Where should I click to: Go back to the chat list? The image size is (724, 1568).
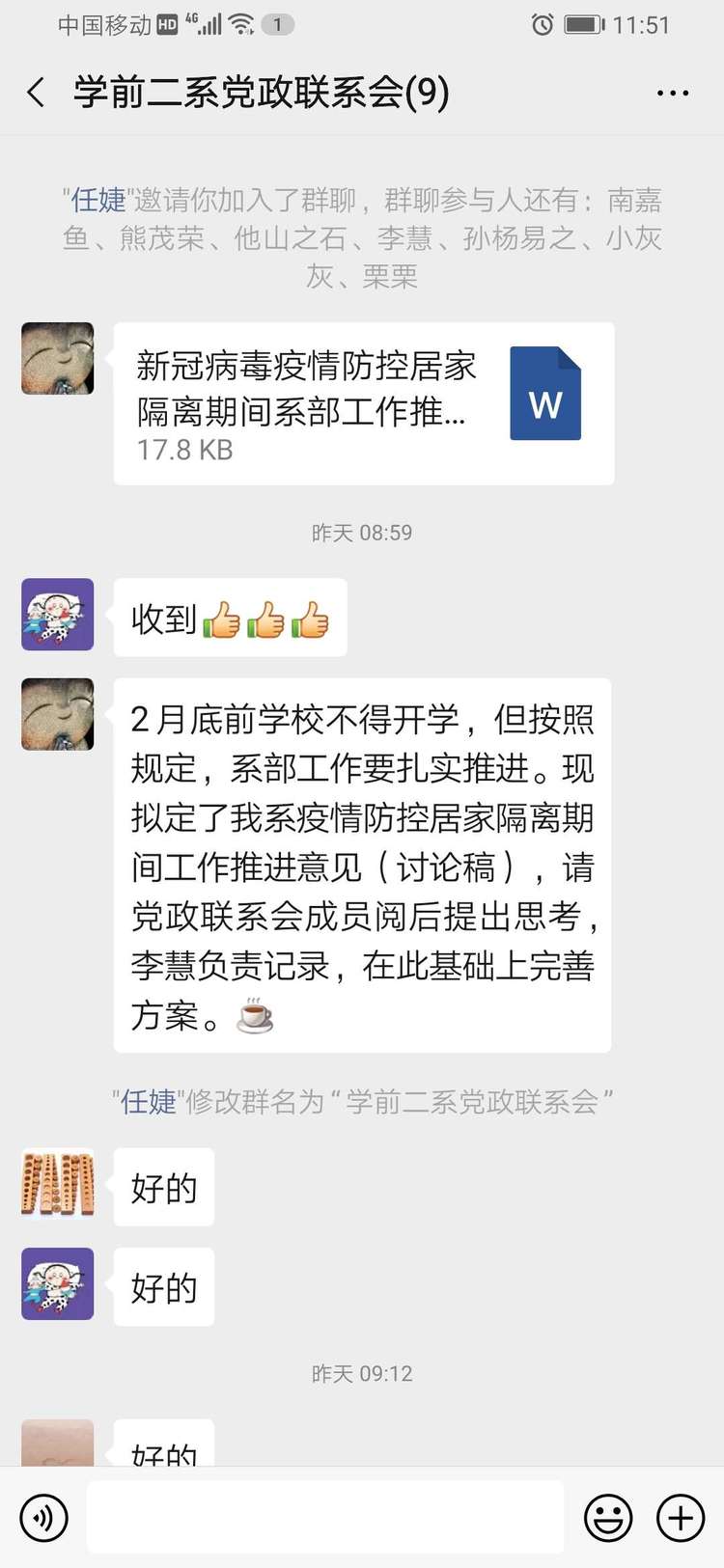37,93
